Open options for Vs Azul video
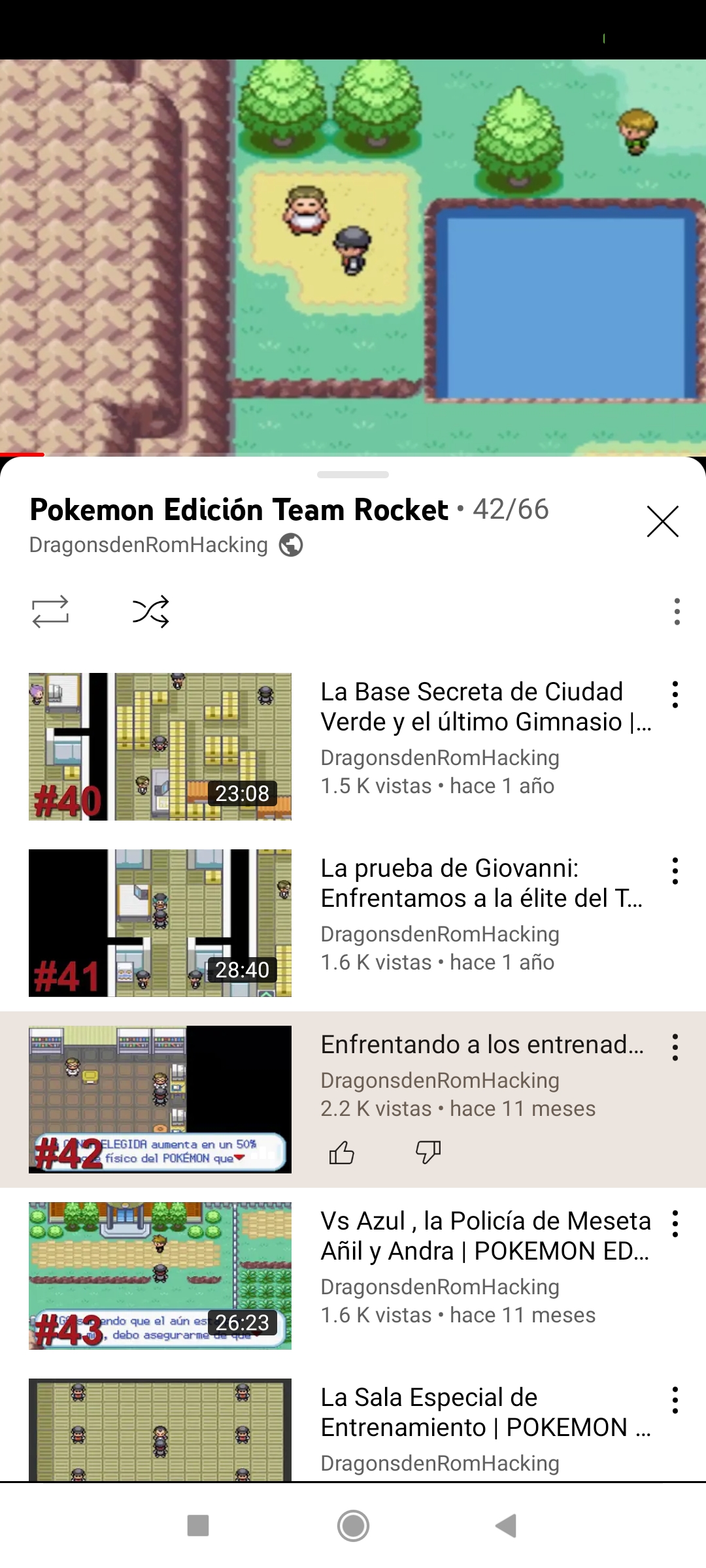 coord(675,1224)
